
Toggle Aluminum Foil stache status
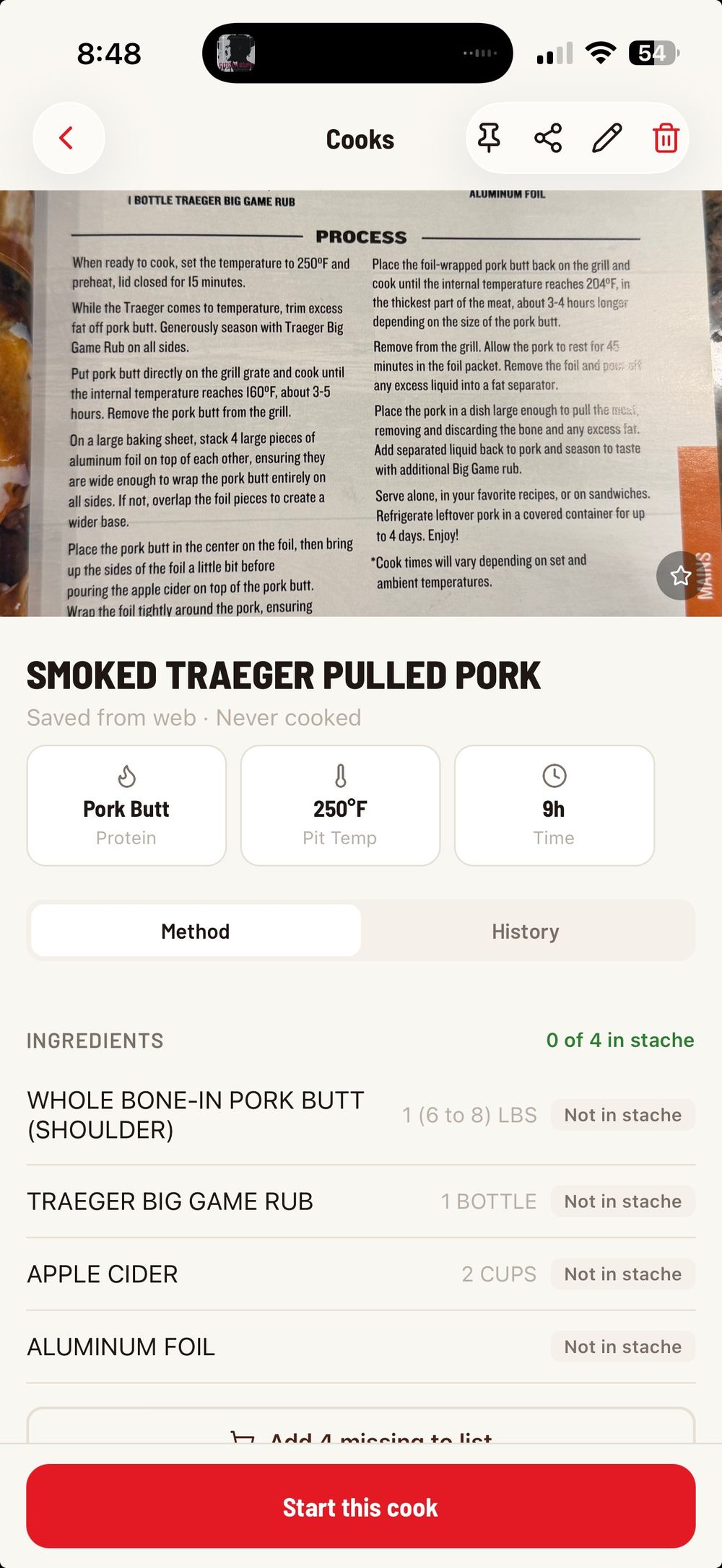tap(622, 1346)
